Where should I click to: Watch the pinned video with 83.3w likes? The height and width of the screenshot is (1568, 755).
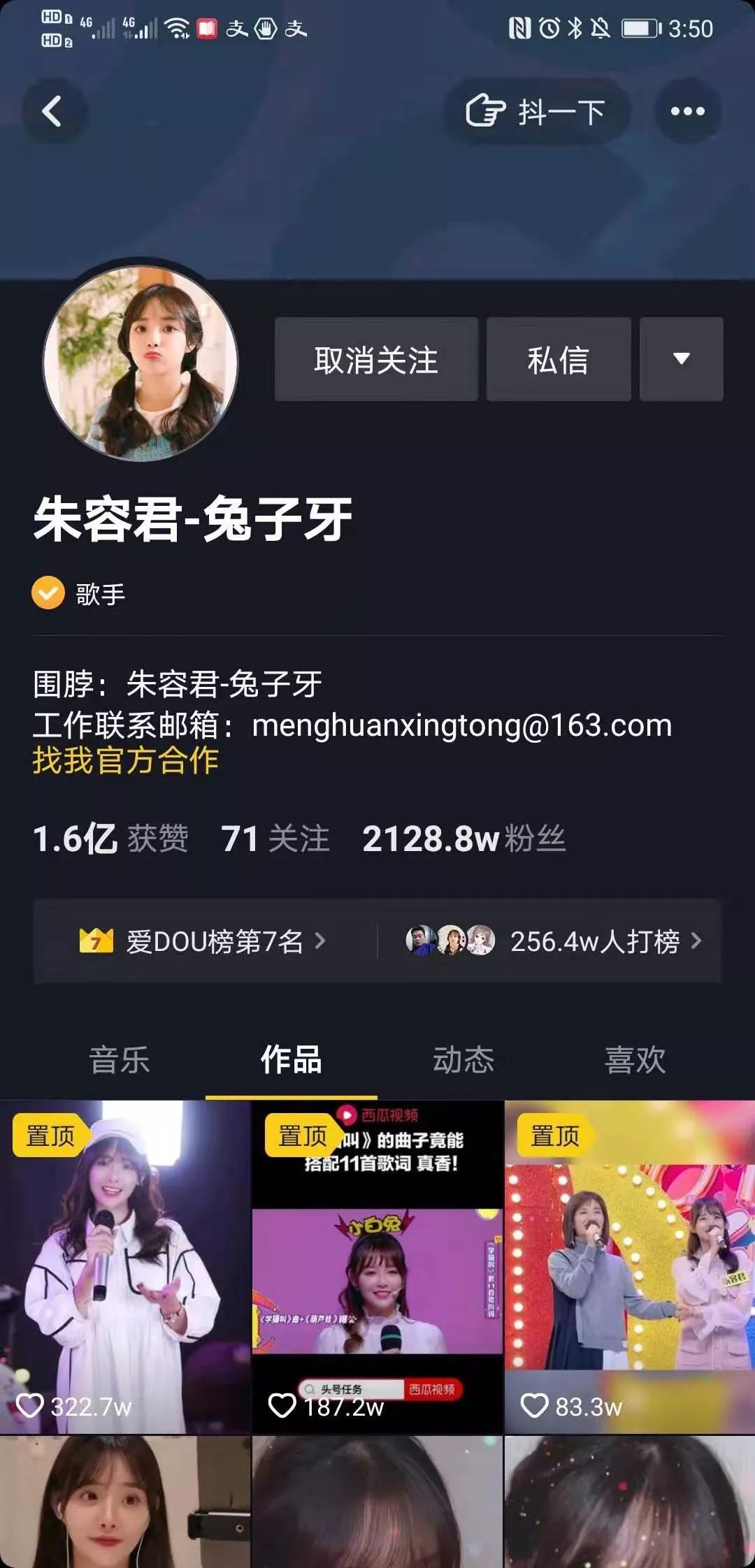pyautogui.click(x=630, y=1265)
